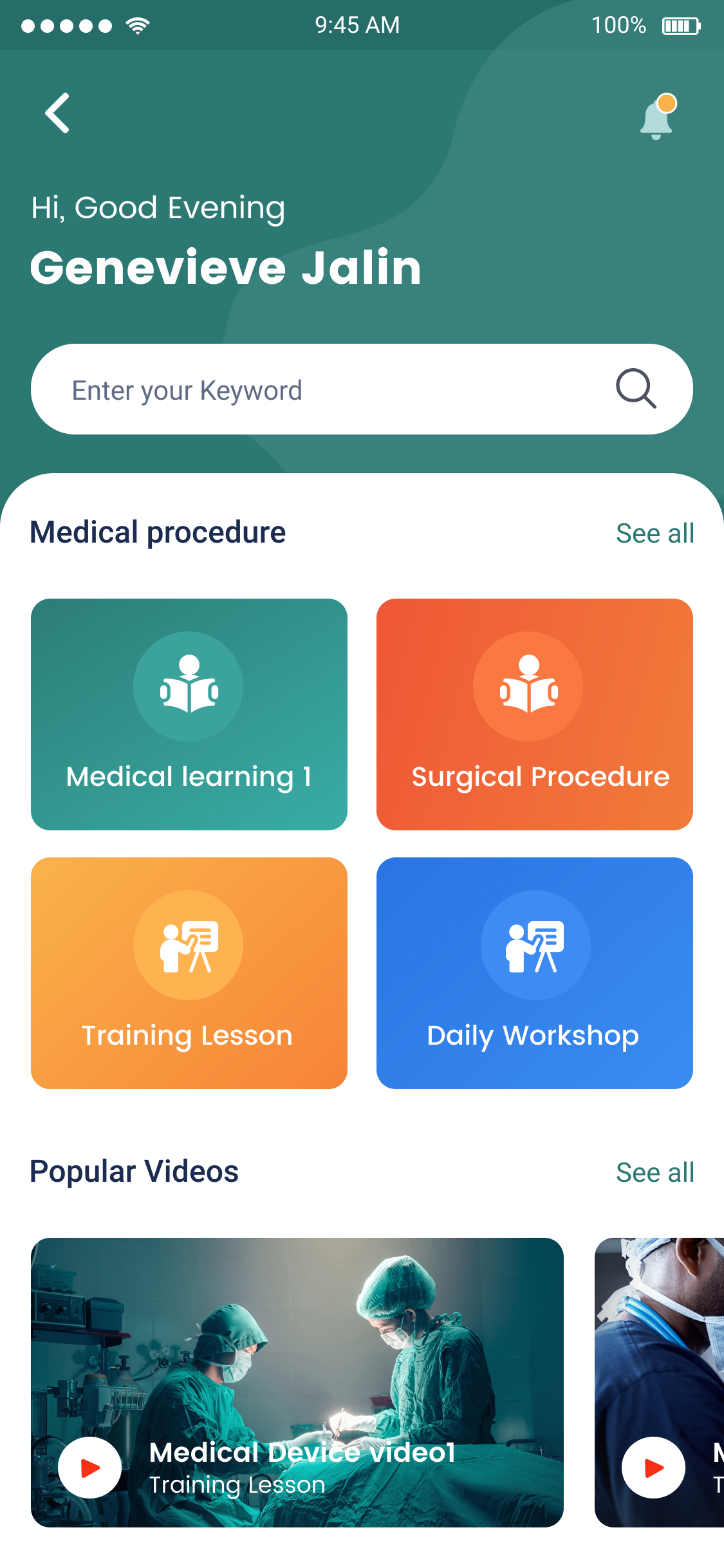Play the Medical Device video1
Screen dimensions: 724x1568
[x=89, y=1467]
